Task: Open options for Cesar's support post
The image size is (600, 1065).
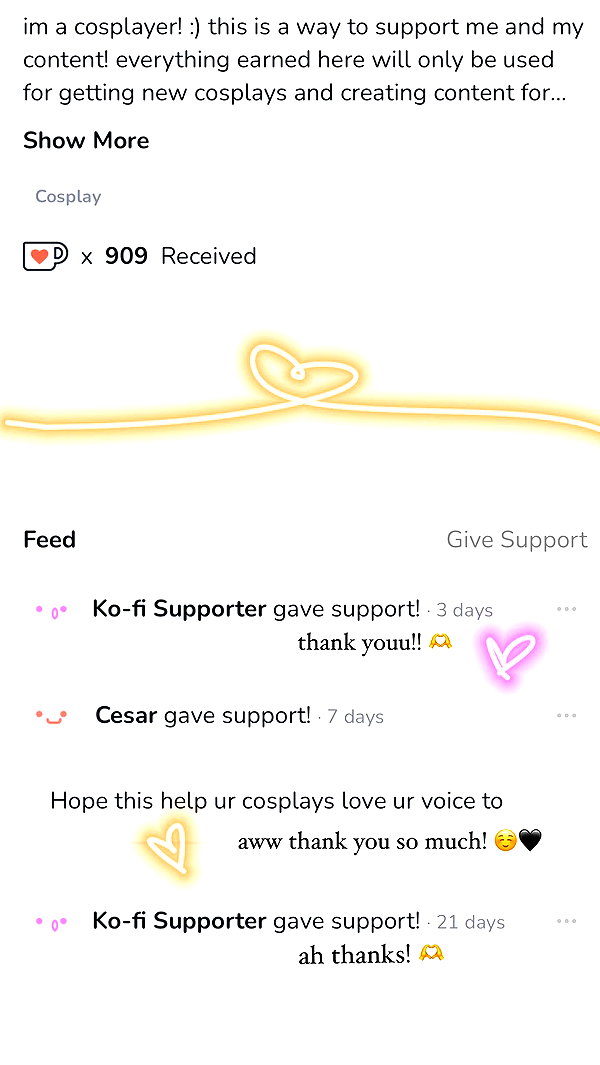Action: point(566,716)
